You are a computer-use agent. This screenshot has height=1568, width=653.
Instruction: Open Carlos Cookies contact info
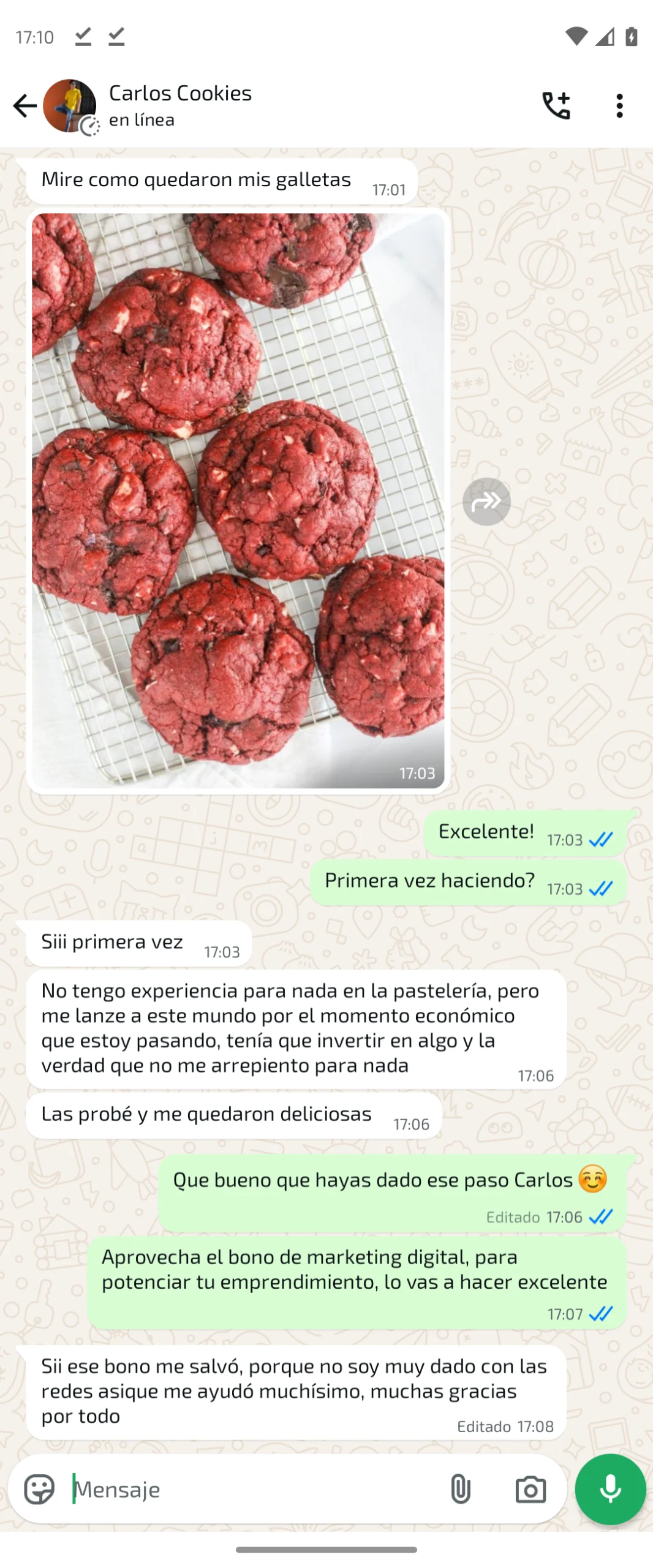pyautogui.click(x=180, y=105)
